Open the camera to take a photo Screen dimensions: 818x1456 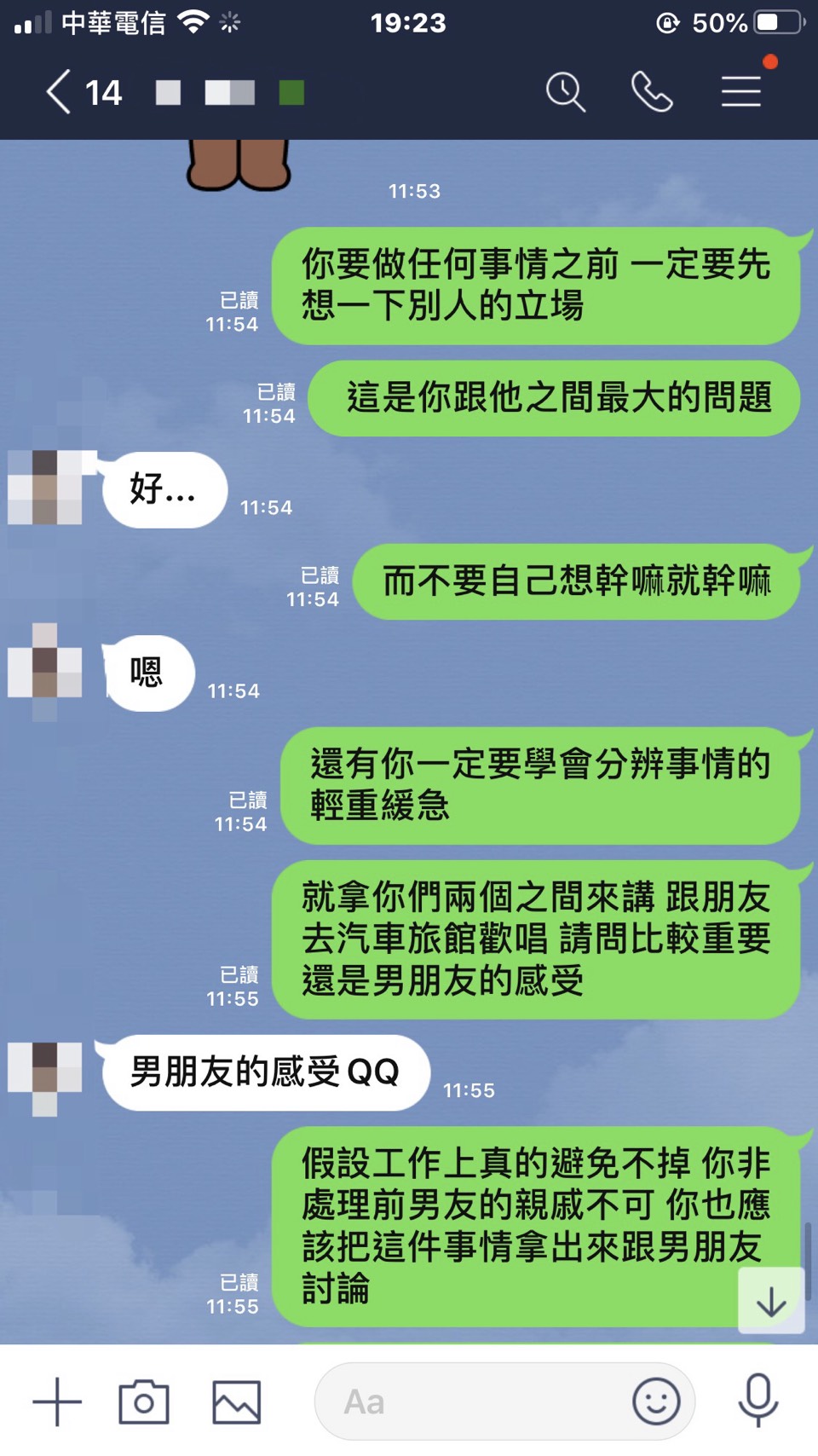144,1401
